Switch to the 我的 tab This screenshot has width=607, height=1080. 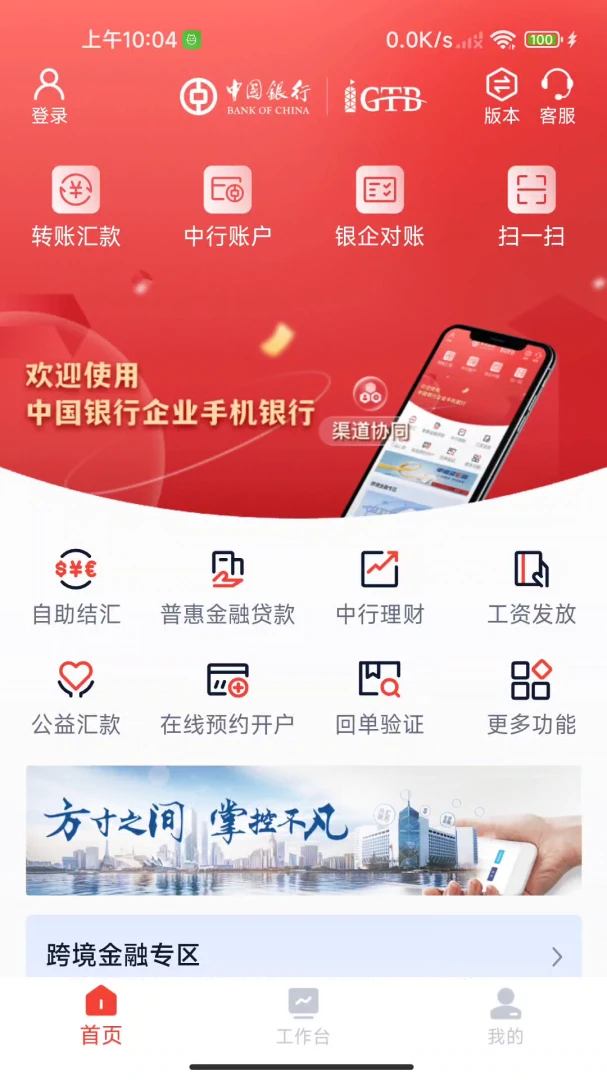tap(505, 1016)
